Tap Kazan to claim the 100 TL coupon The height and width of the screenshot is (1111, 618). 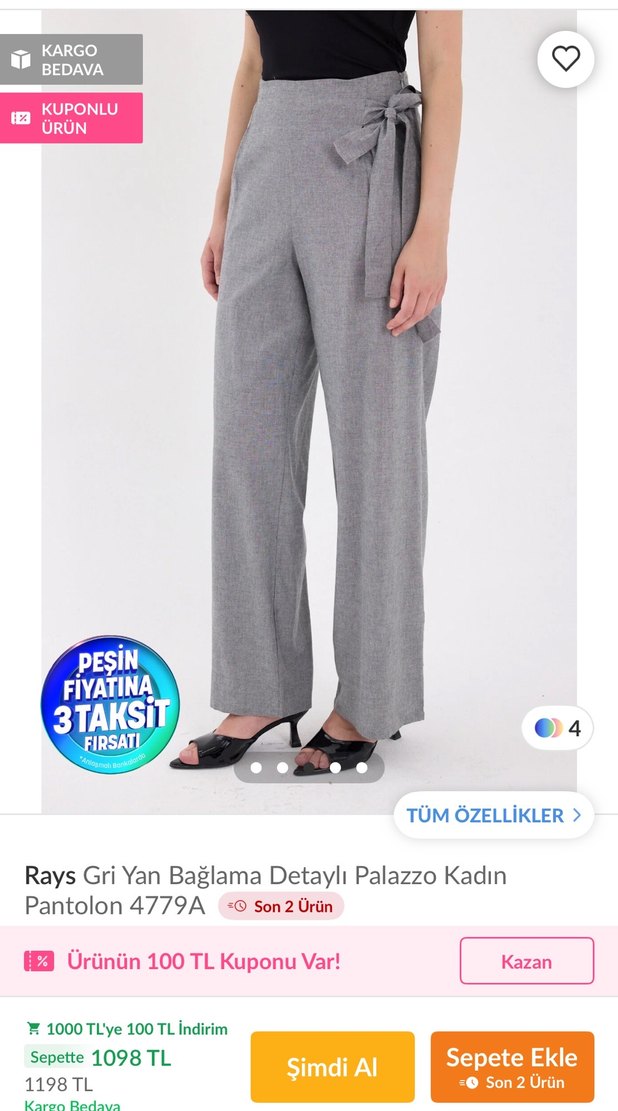coord(526,961)
